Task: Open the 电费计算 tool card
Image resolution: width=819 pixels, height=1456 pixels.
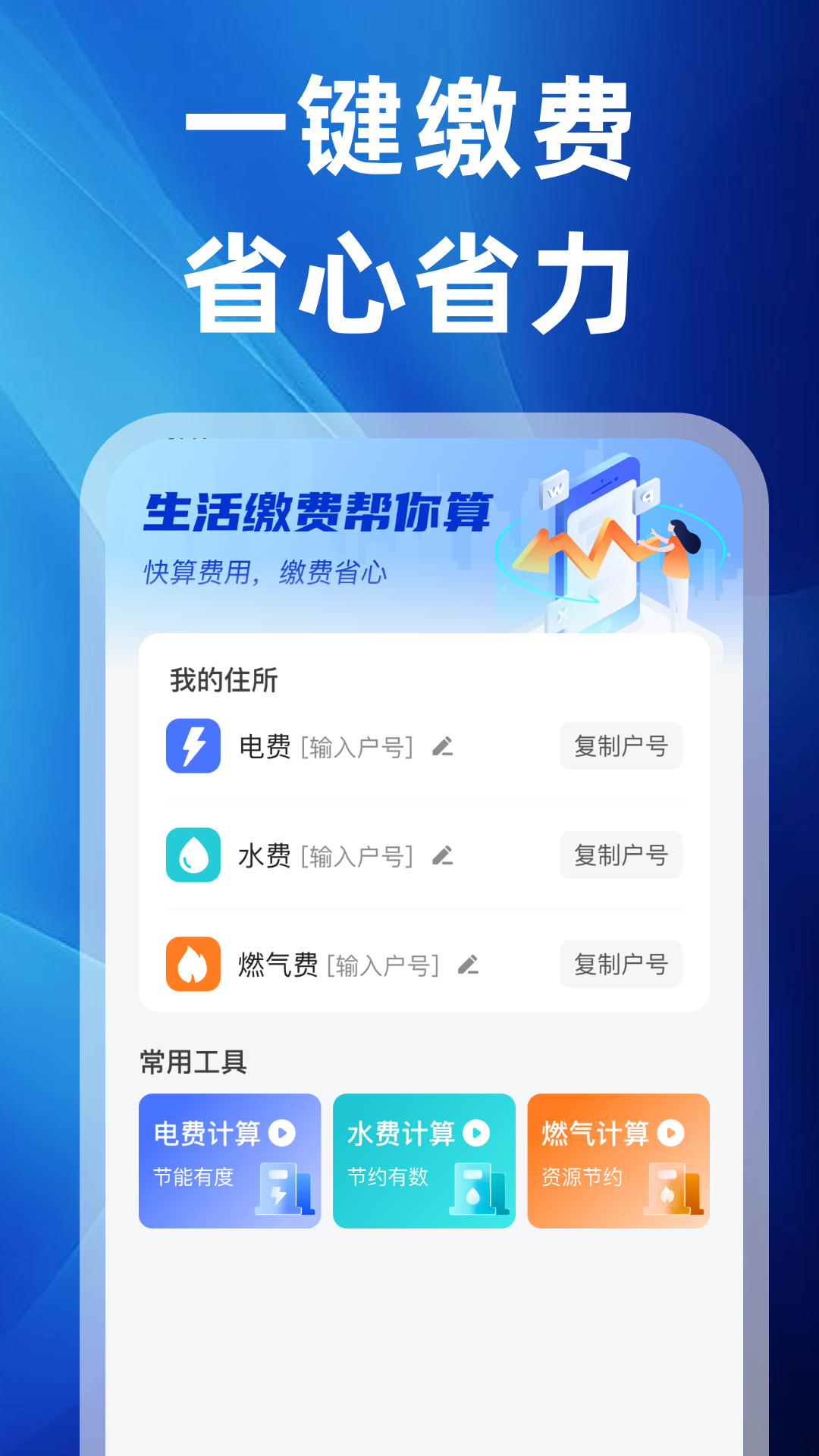Action: (230, 1160)
